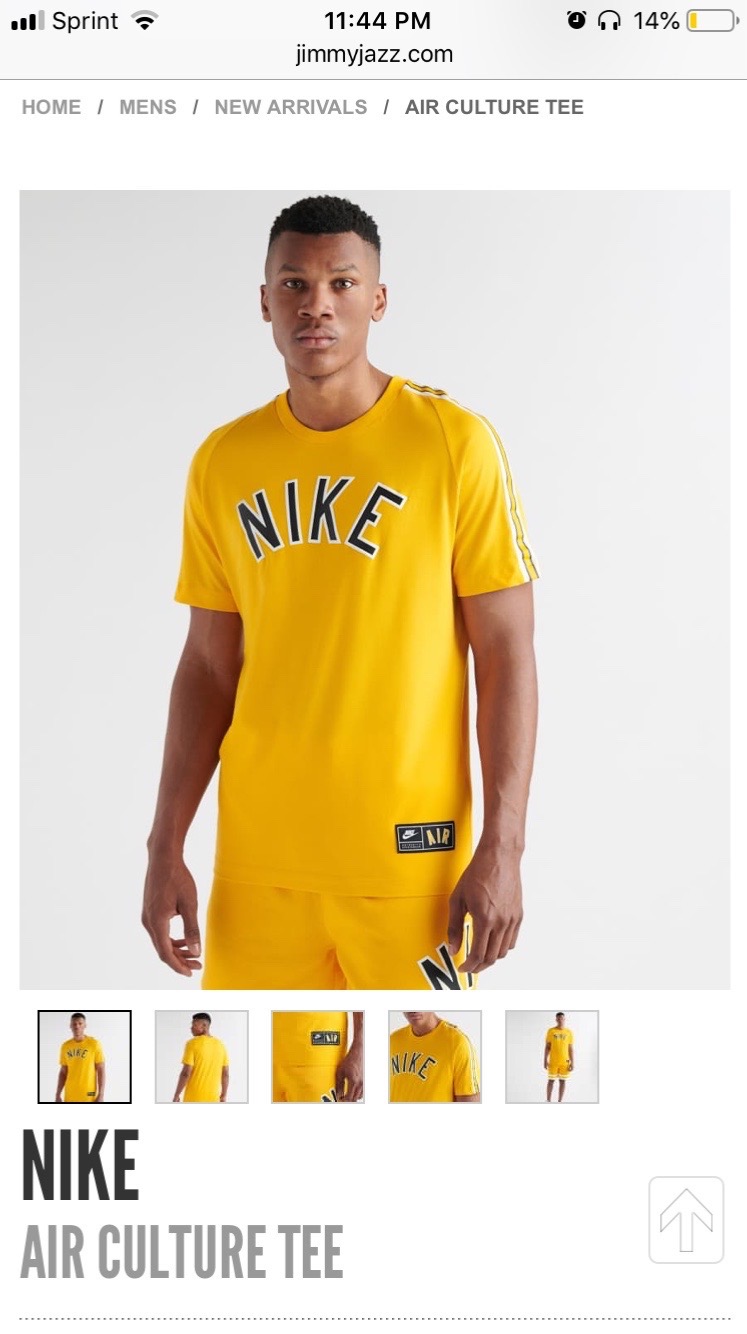This screenshot has width=747, height=1334.
Task: Navigate to New Arrivals breadcrumb
Action: click(291, 107)
